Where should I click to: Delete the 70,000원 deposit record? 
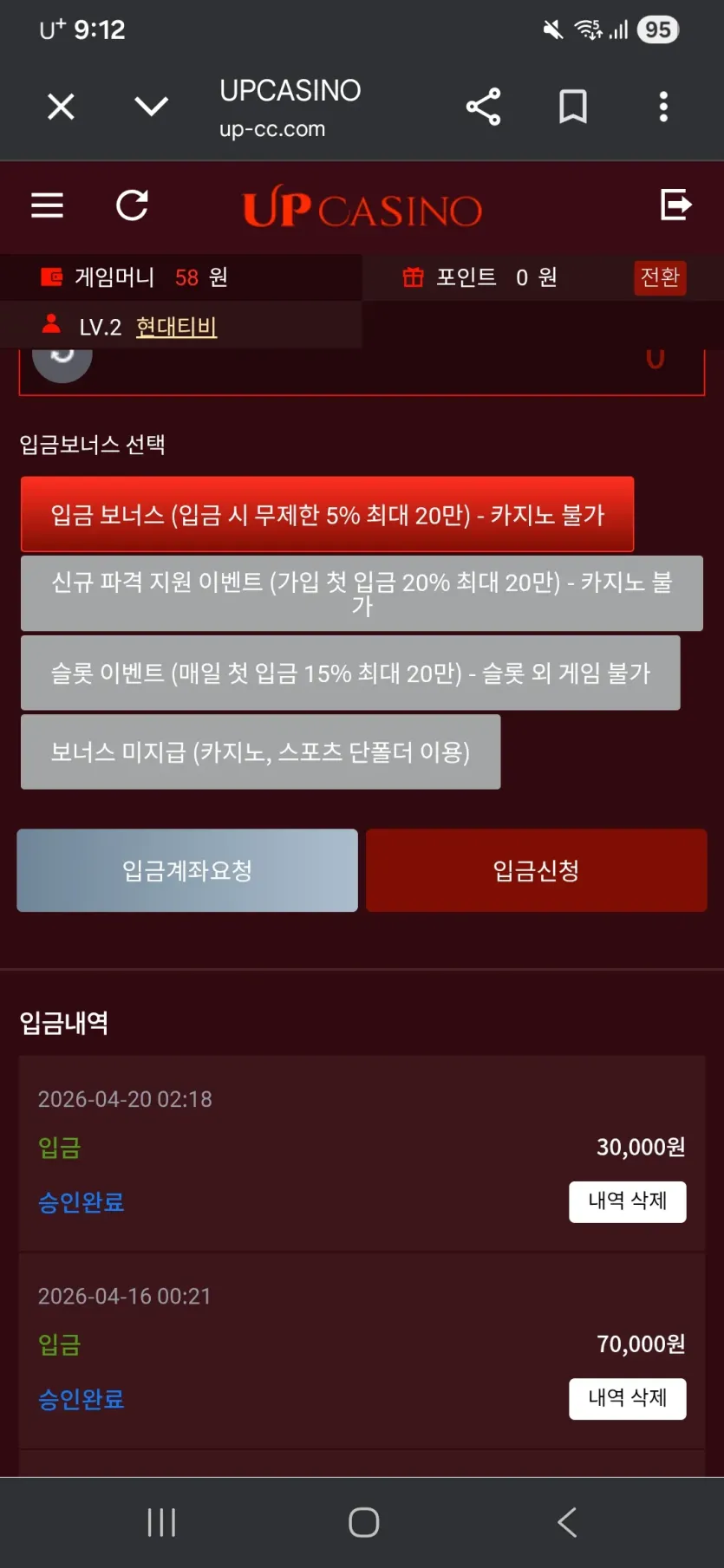[x=628, y=1398]
